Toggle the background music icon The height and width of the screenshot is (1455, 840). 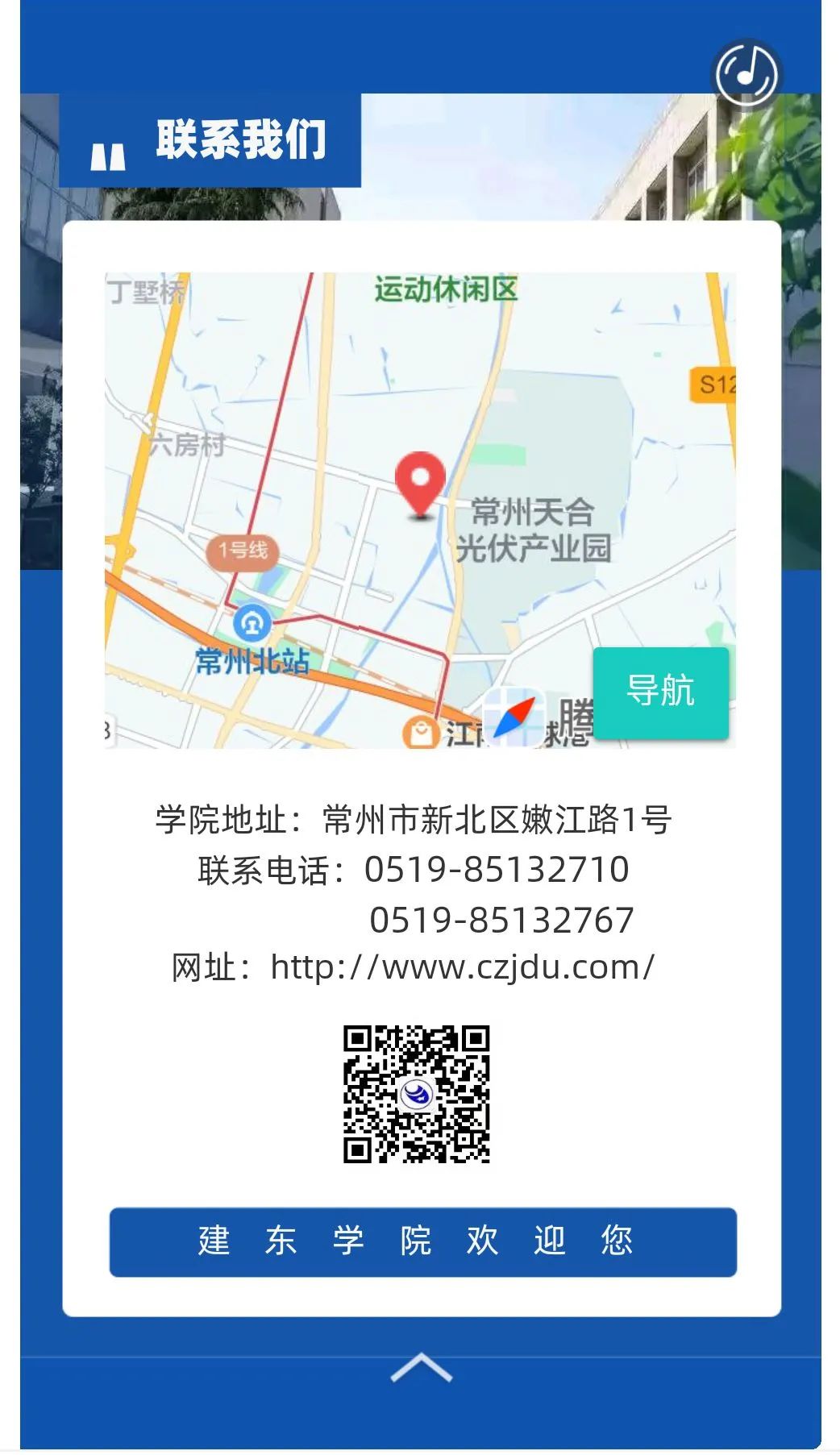(x=746, y=73)
